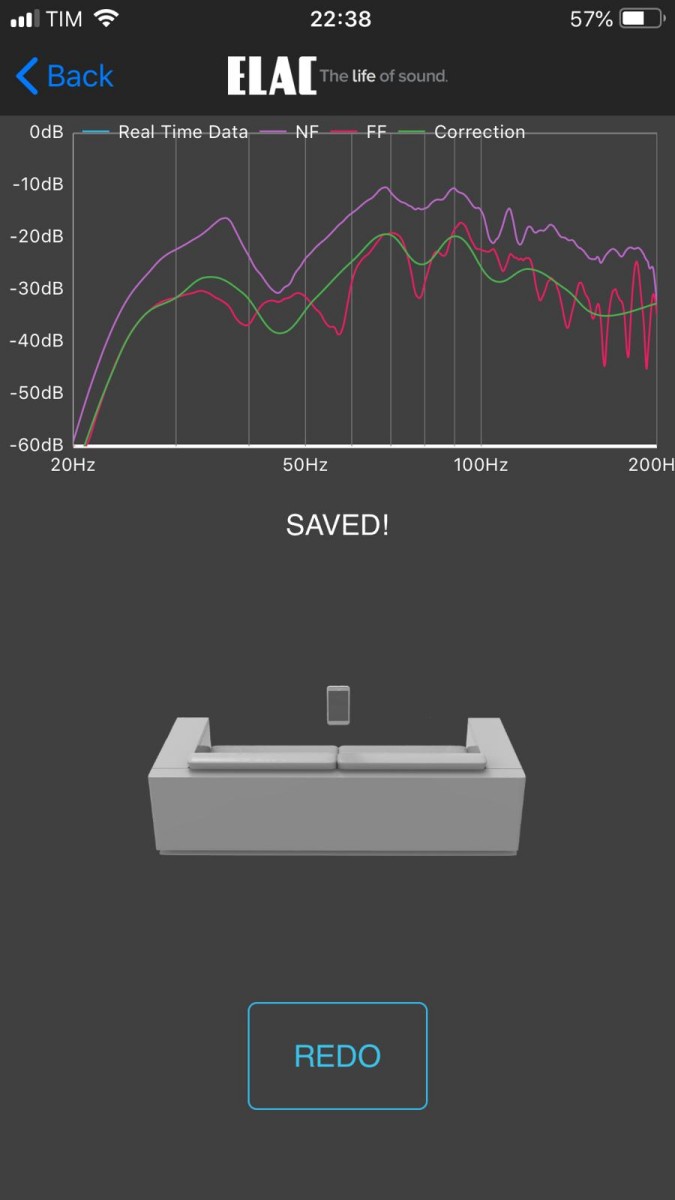675x1200 pixels.
Task: Toggle the Real Time Data legend entry
Action: [165, 132]
